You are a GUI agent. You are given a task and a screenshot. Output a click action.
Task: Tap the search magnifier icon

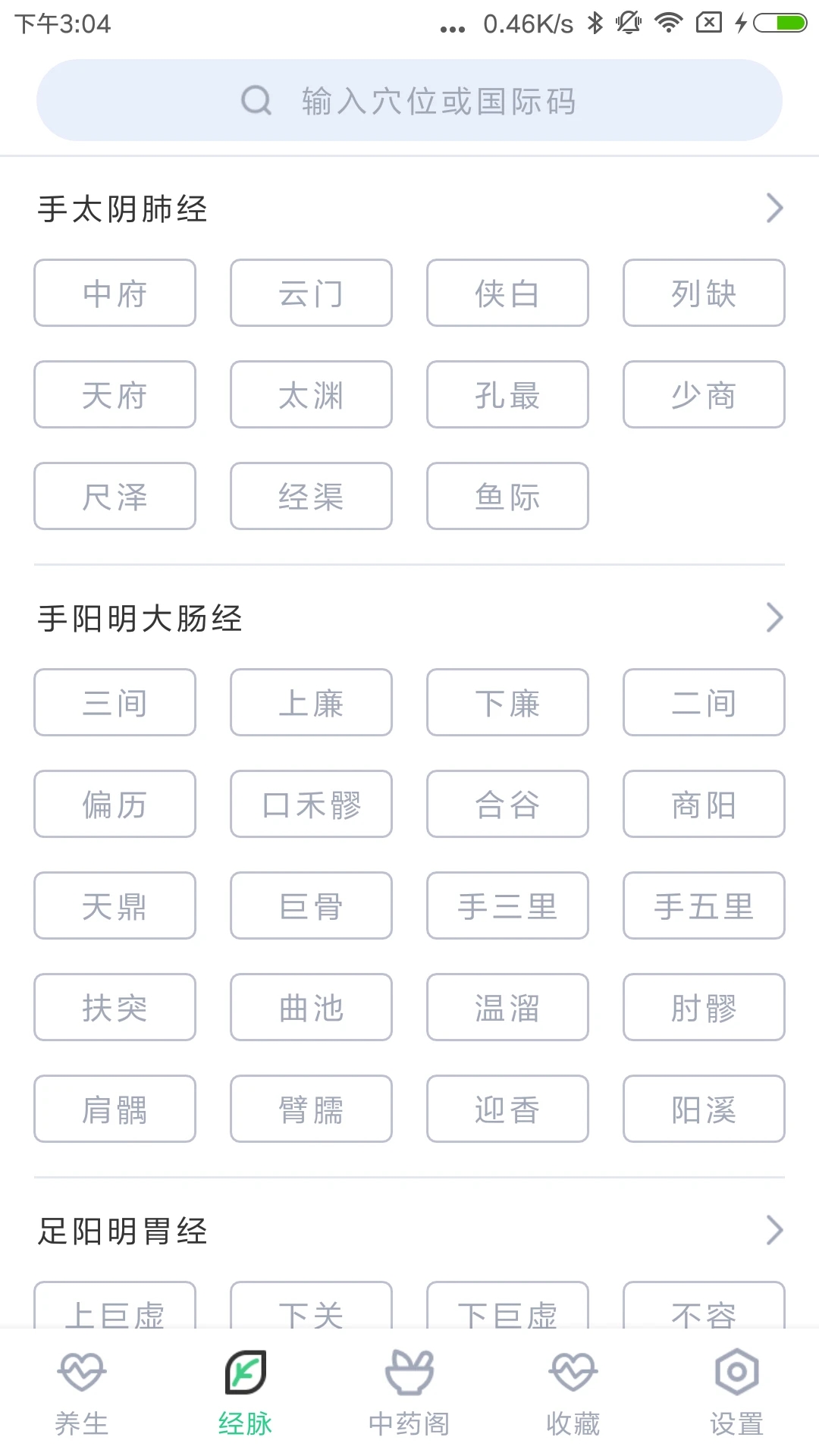click(256, 99)
